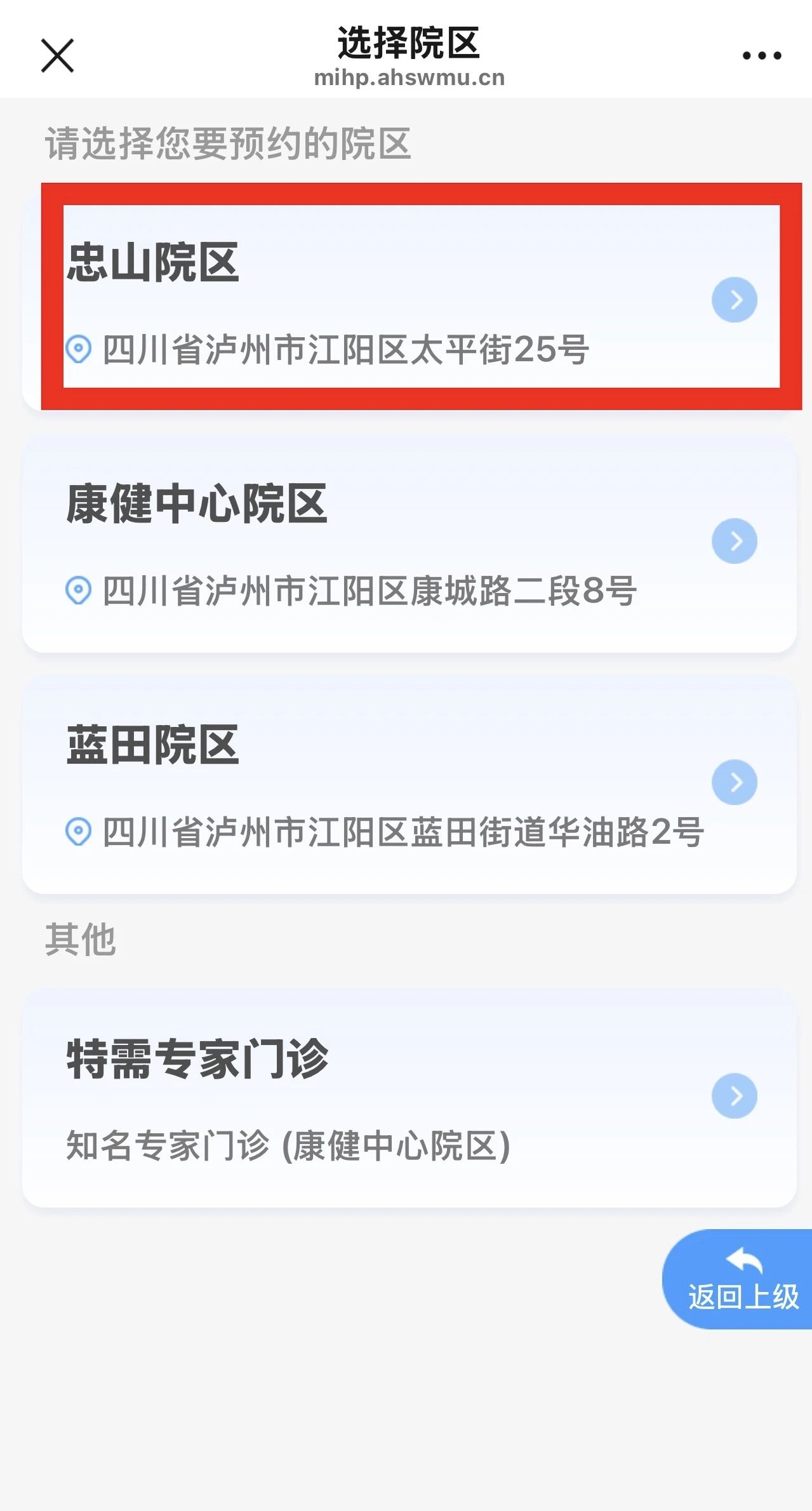Open the three-dot more menu
Viewport: 812px width, 1511px height.
[x=761, y=56]
